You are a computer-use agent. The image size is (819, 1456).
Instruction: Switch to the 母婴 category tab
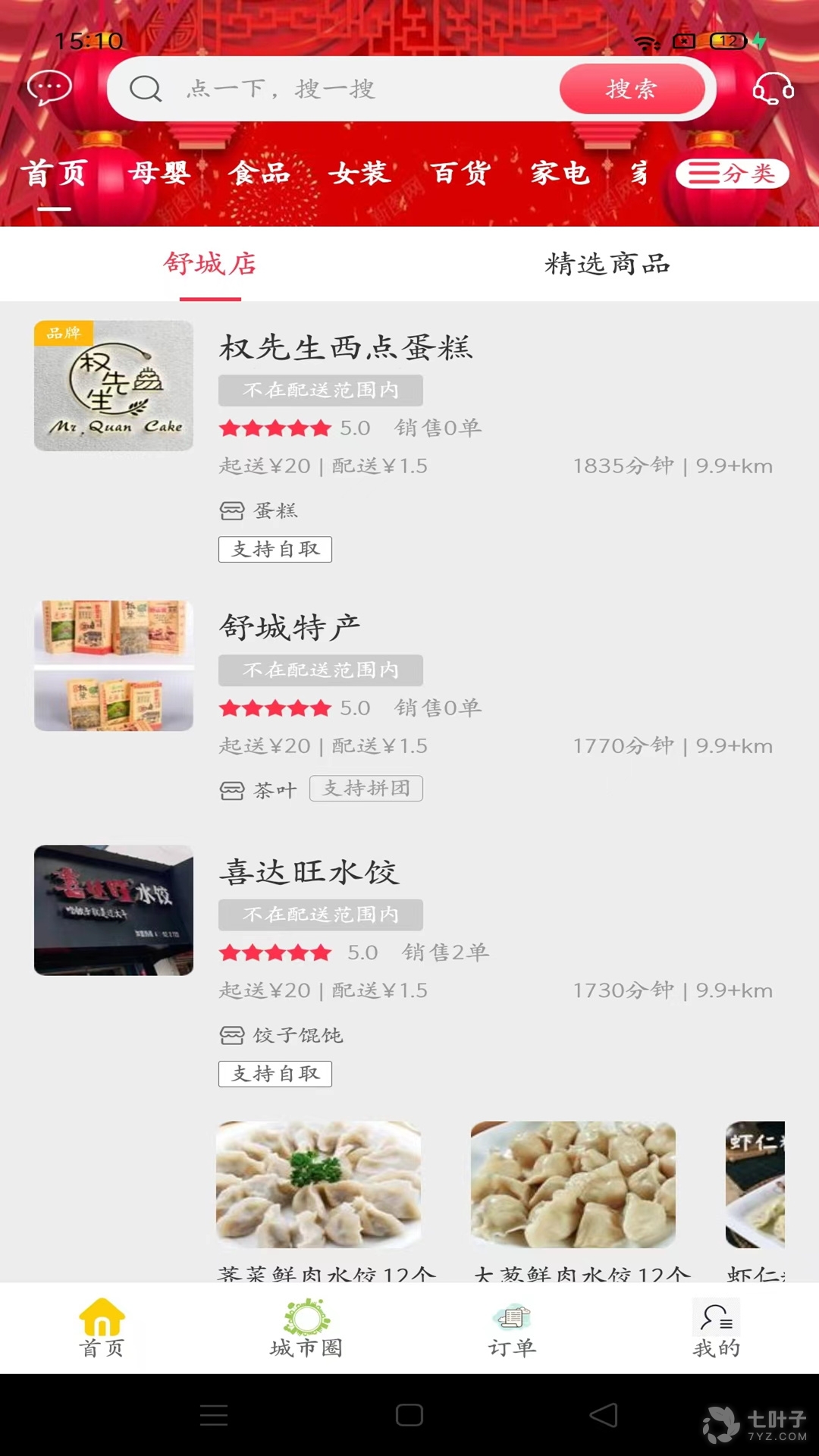(x=159, y=173)
